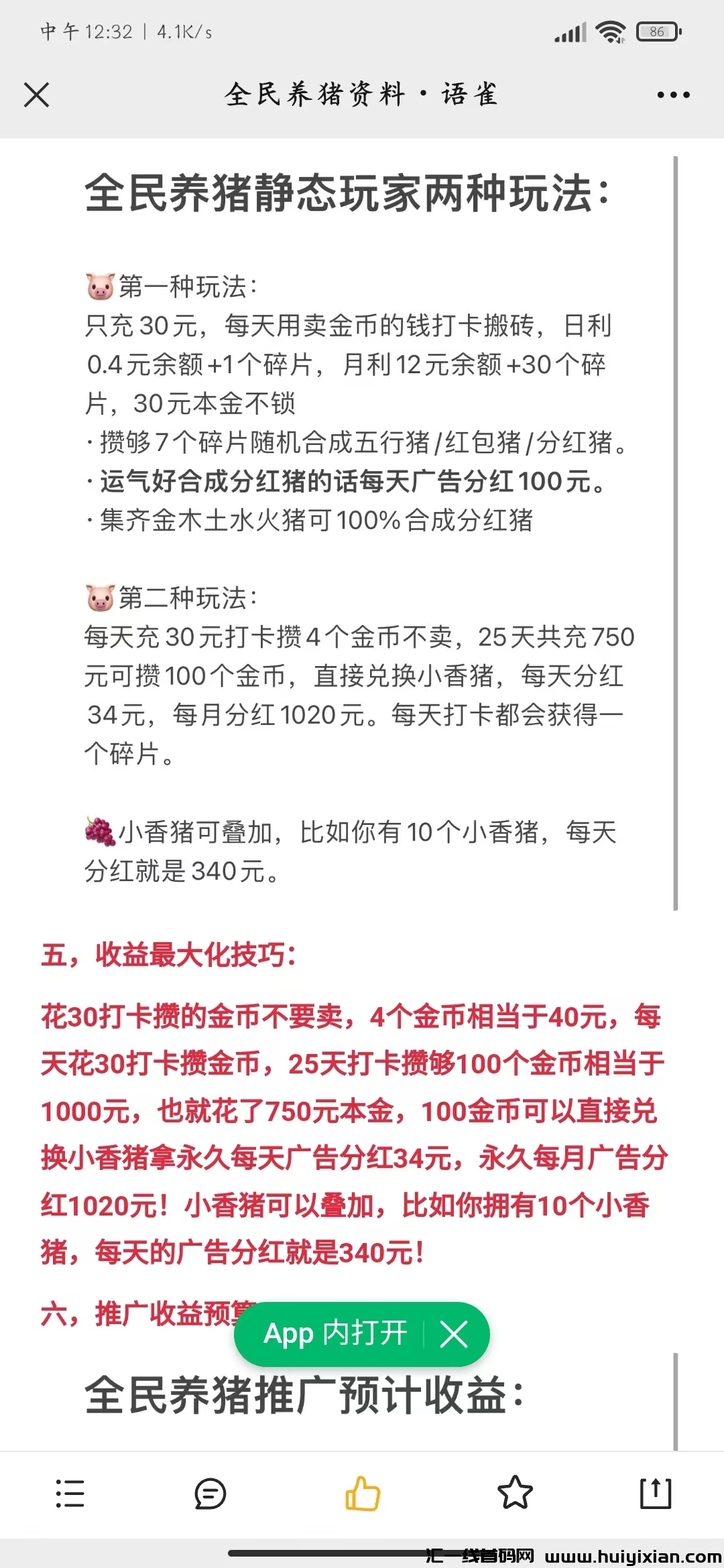Open the three-dot overflow menu

point(673,95)
